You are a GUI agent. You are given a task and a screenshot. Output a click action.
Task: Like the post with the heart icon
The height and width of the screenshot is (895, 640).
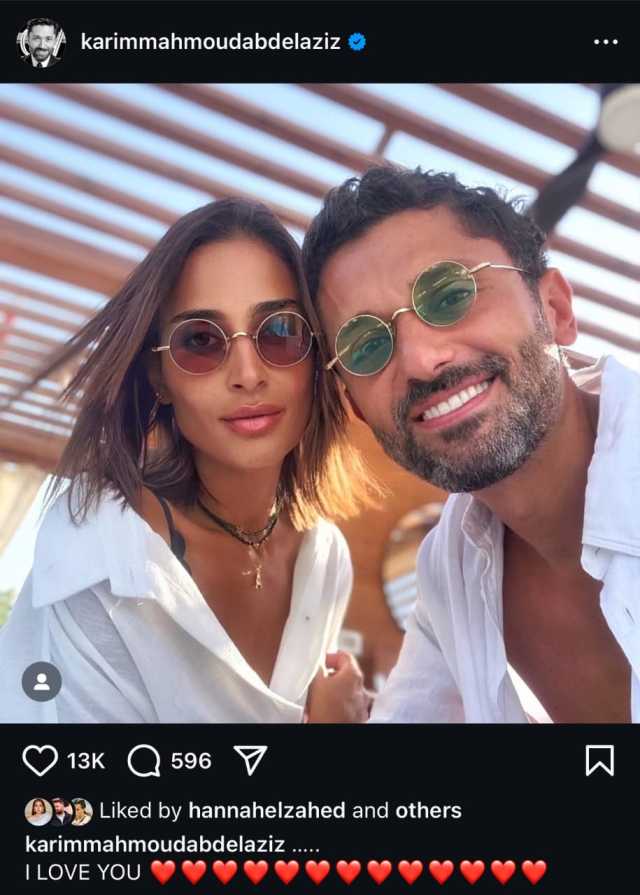click(40, 761)
